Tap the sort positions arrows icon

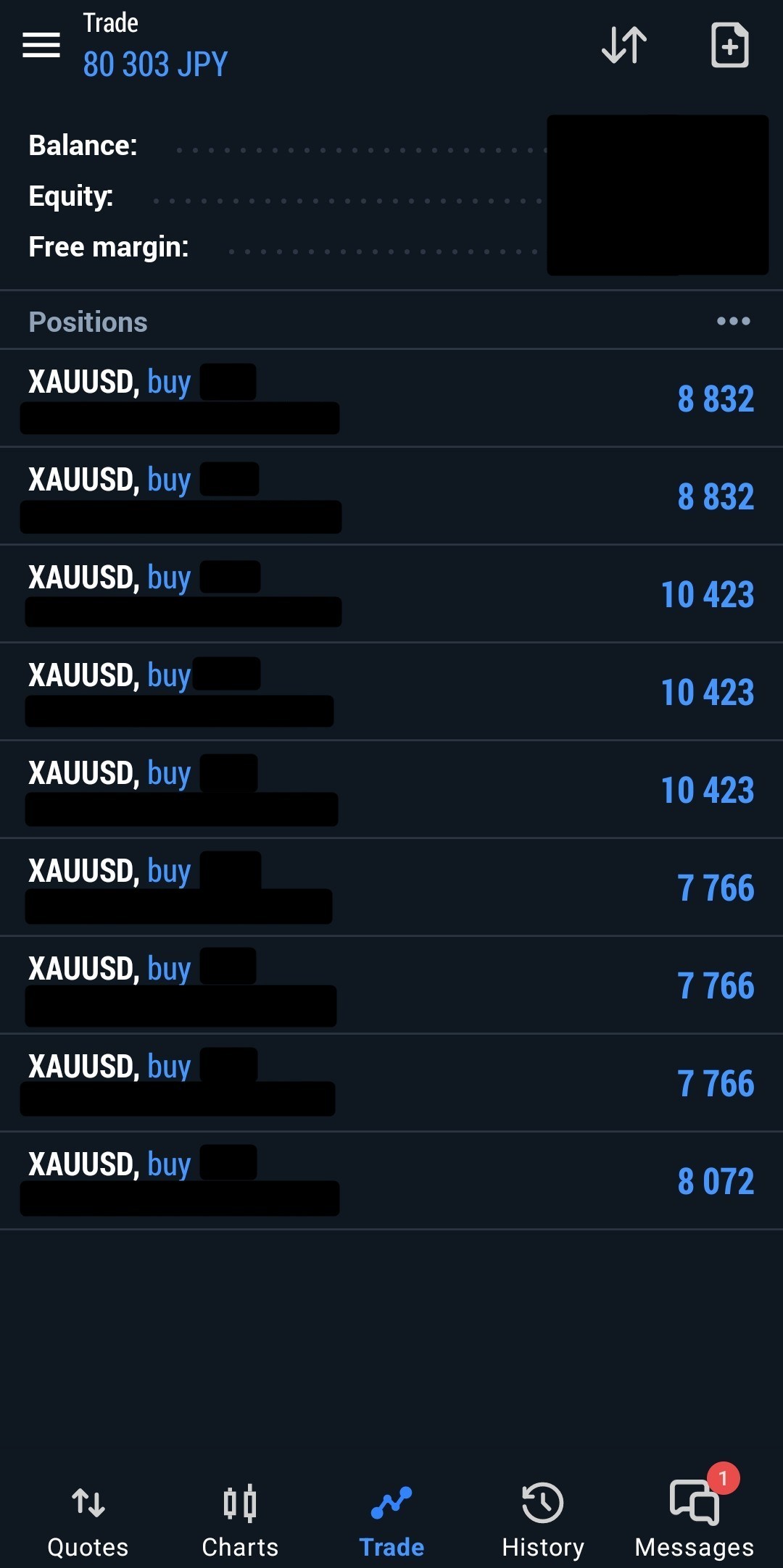[x=624, y=45]
